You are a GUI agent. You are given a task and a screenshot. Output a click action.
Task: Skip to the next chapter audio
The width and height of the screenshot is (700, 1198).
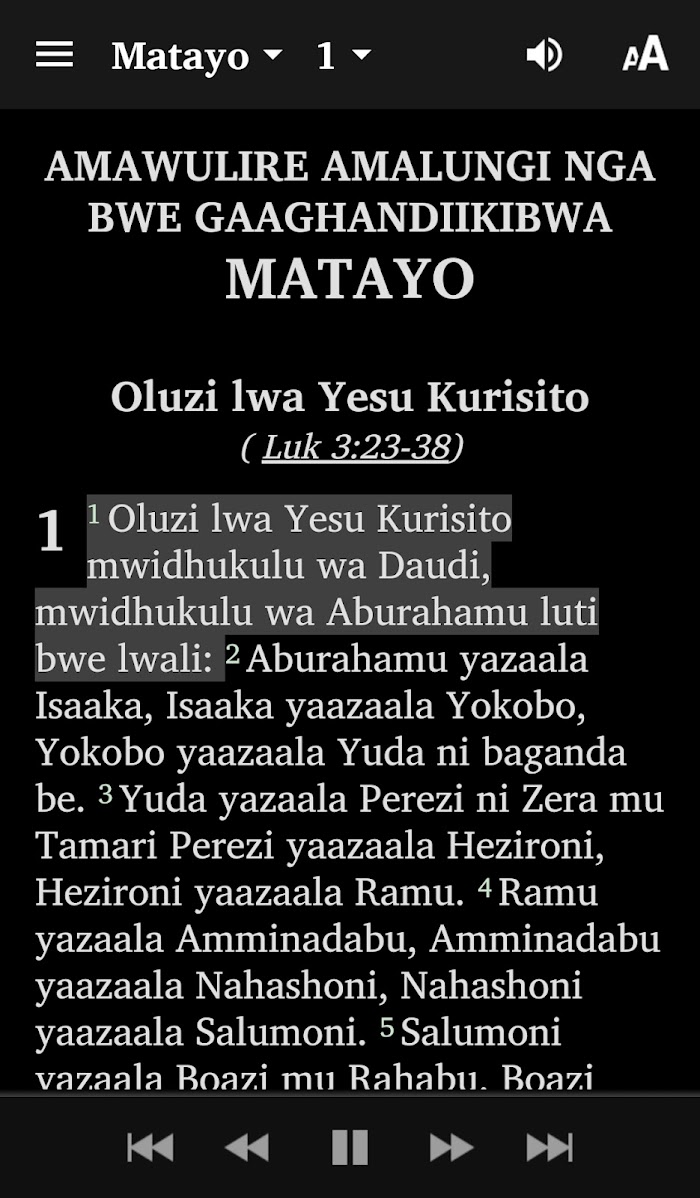pyautogui.click(x=549, y=1147)
